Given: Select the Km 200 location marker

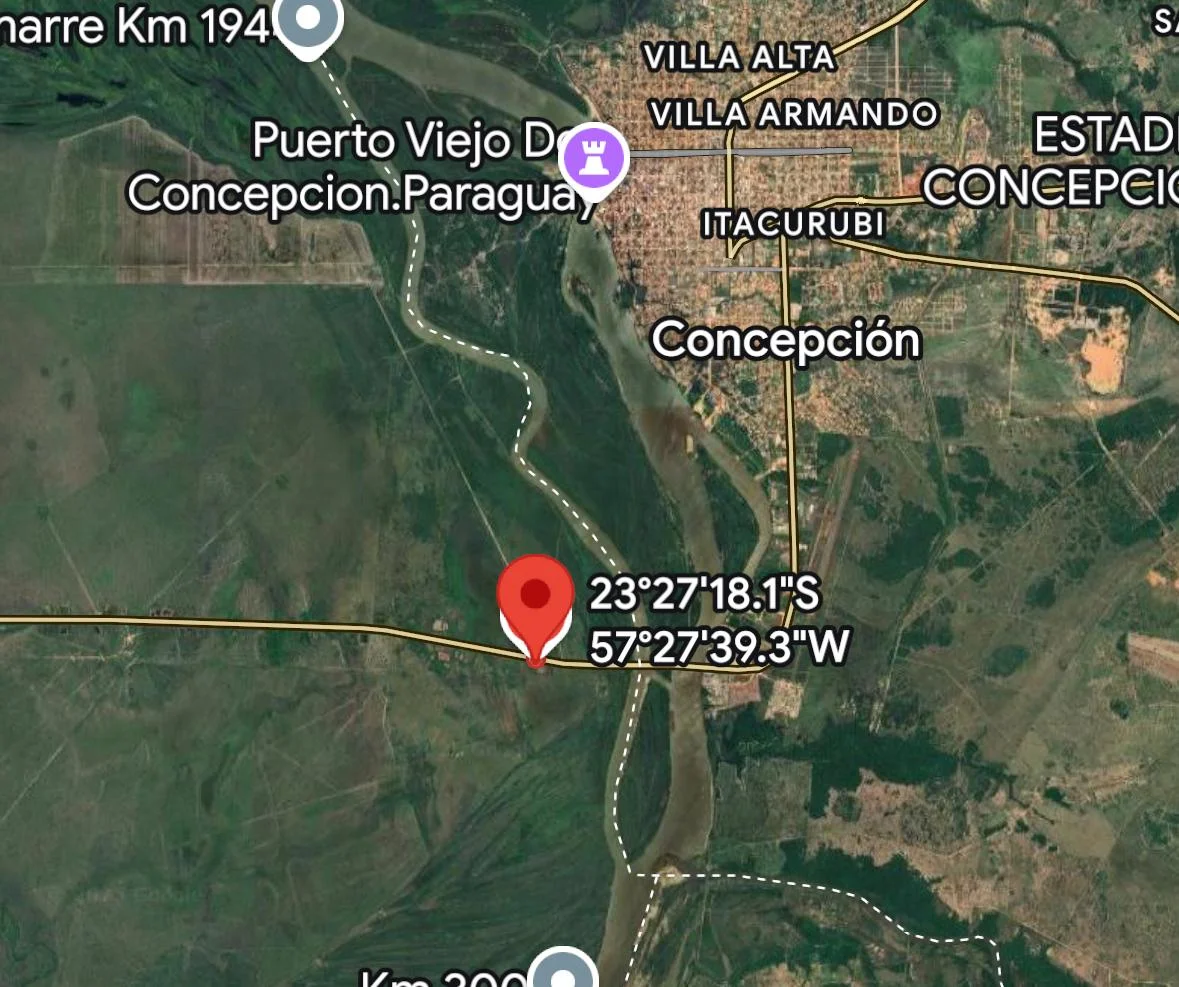Looking at the screenshot, I should point(563,972).
